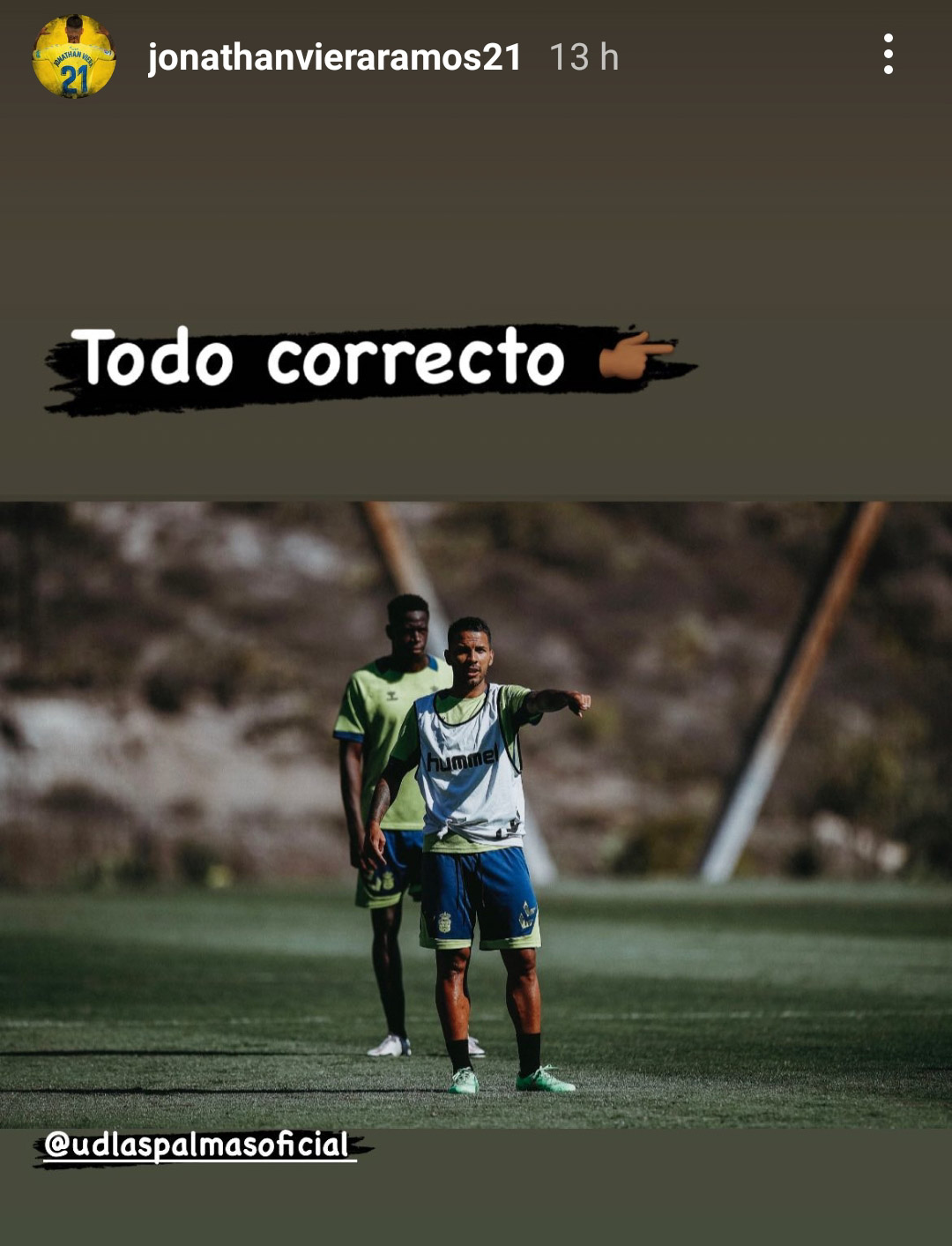Open jonathanvieraramos21's profile picture
The image size is (952, 1246).
tap(74, 56)
